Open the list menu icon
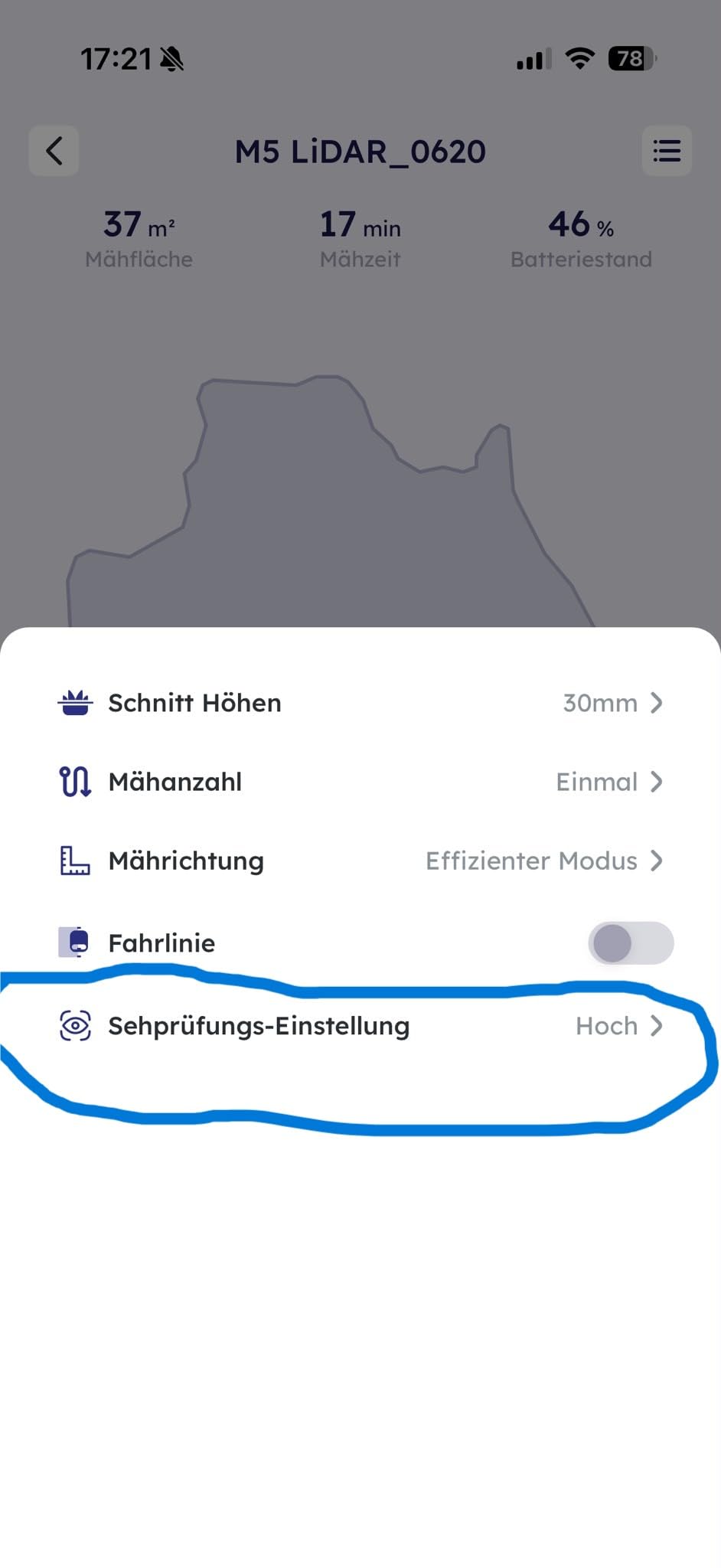721x1568 pixels. click(x=667, y=151)
